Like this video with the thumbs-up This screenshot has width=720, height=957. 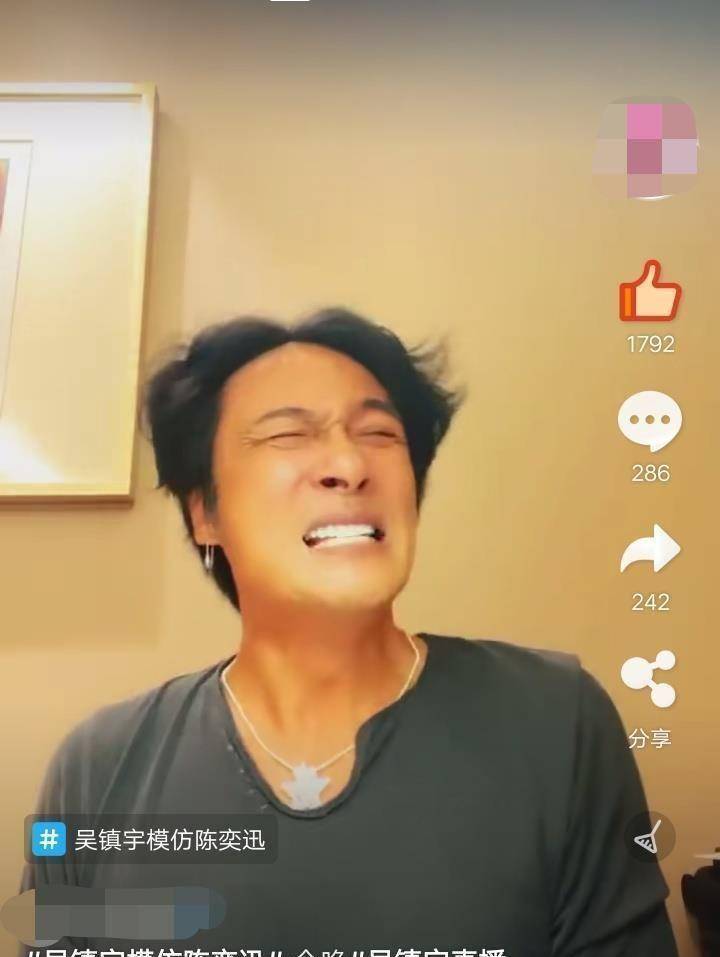point(650,292)
